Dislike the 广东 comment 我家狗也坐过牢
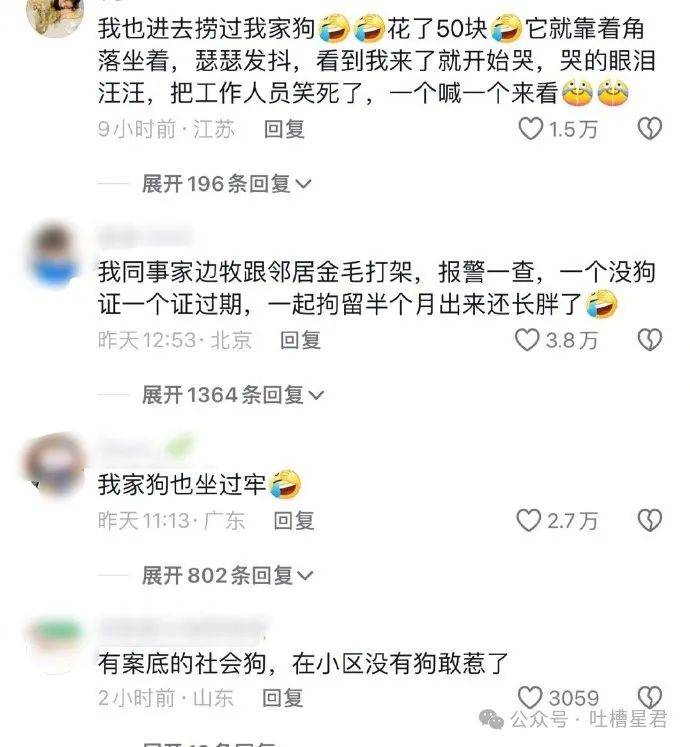 (x=650, y=521)
